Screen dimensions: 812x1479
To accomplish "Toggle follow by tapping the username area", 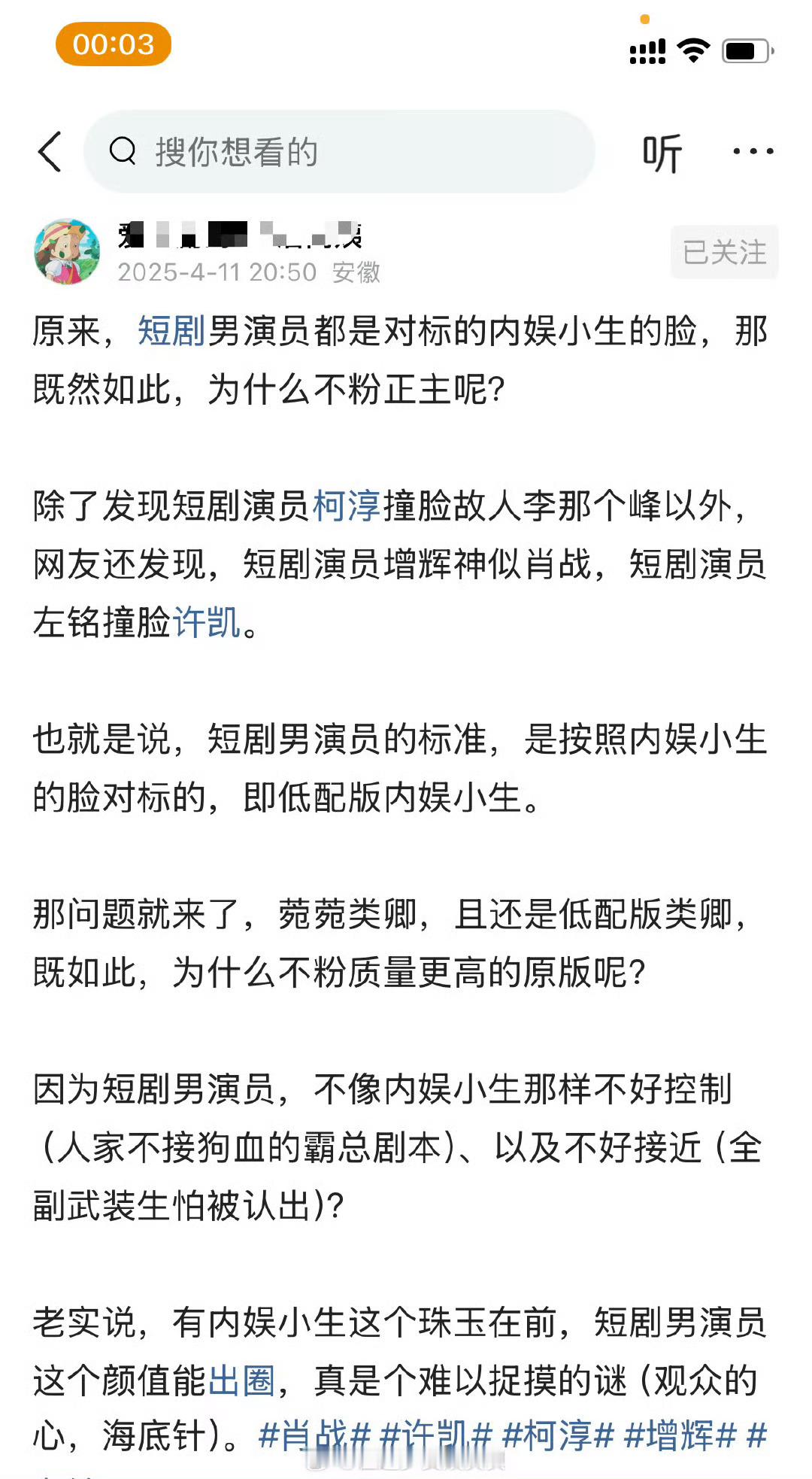I will [241, 233].
